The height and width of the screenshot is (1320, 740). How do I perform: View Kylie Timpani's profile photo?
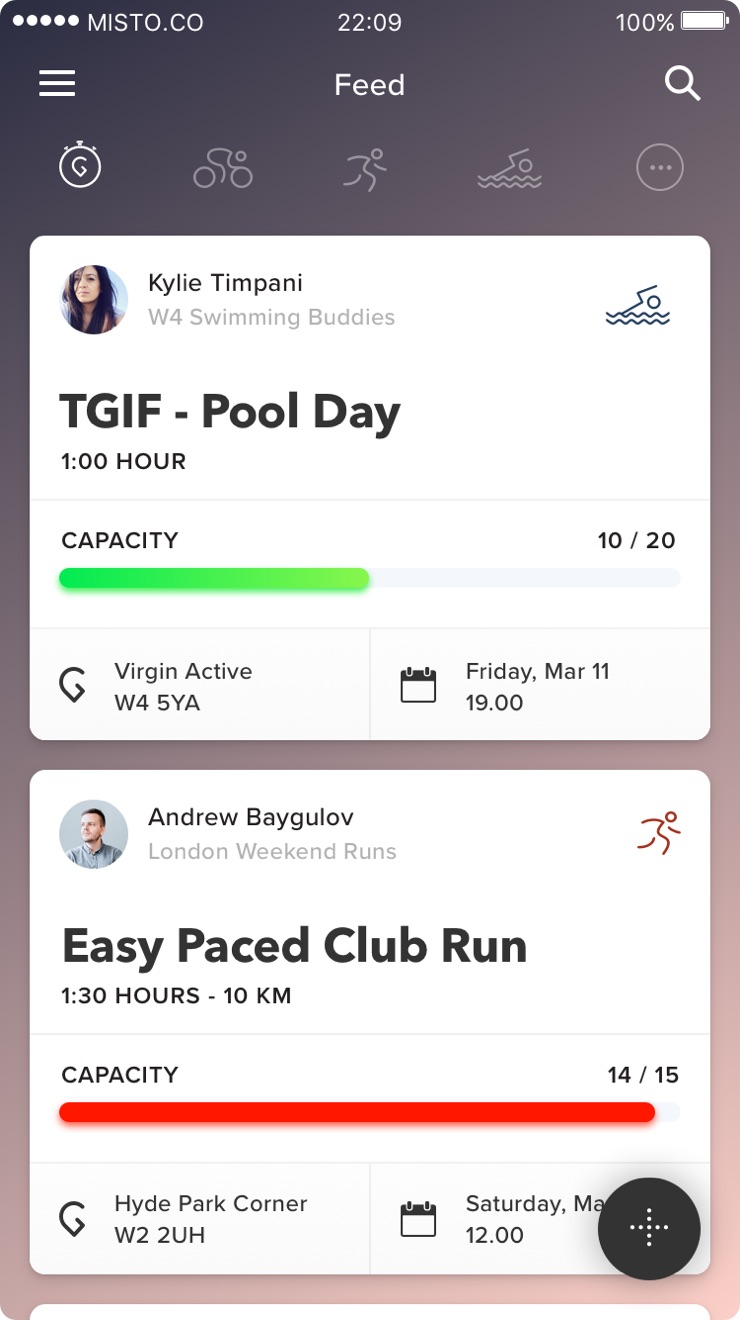pyautogui.click(x=94, y=299)
